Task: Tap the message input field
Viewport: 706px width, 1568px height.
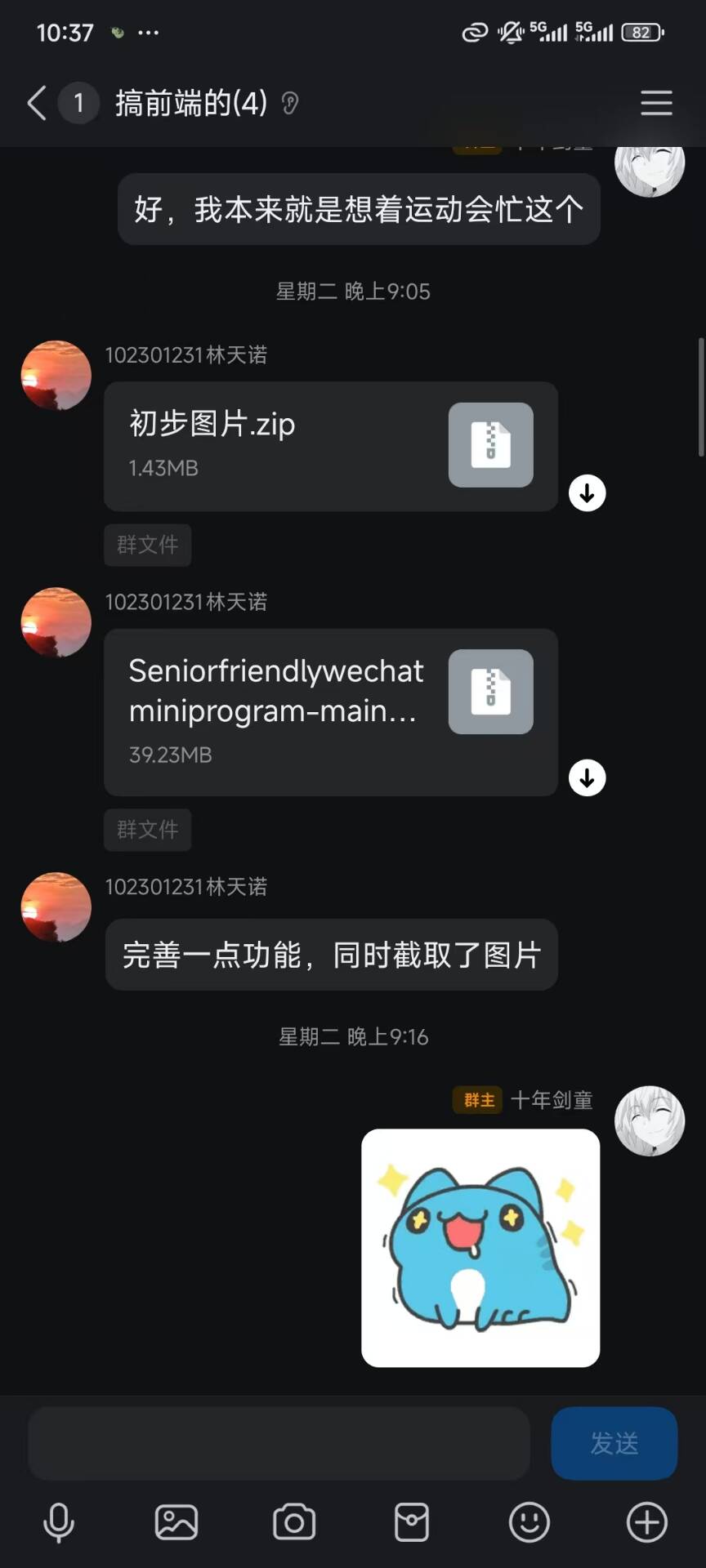Action: (x=278, y=1444)
